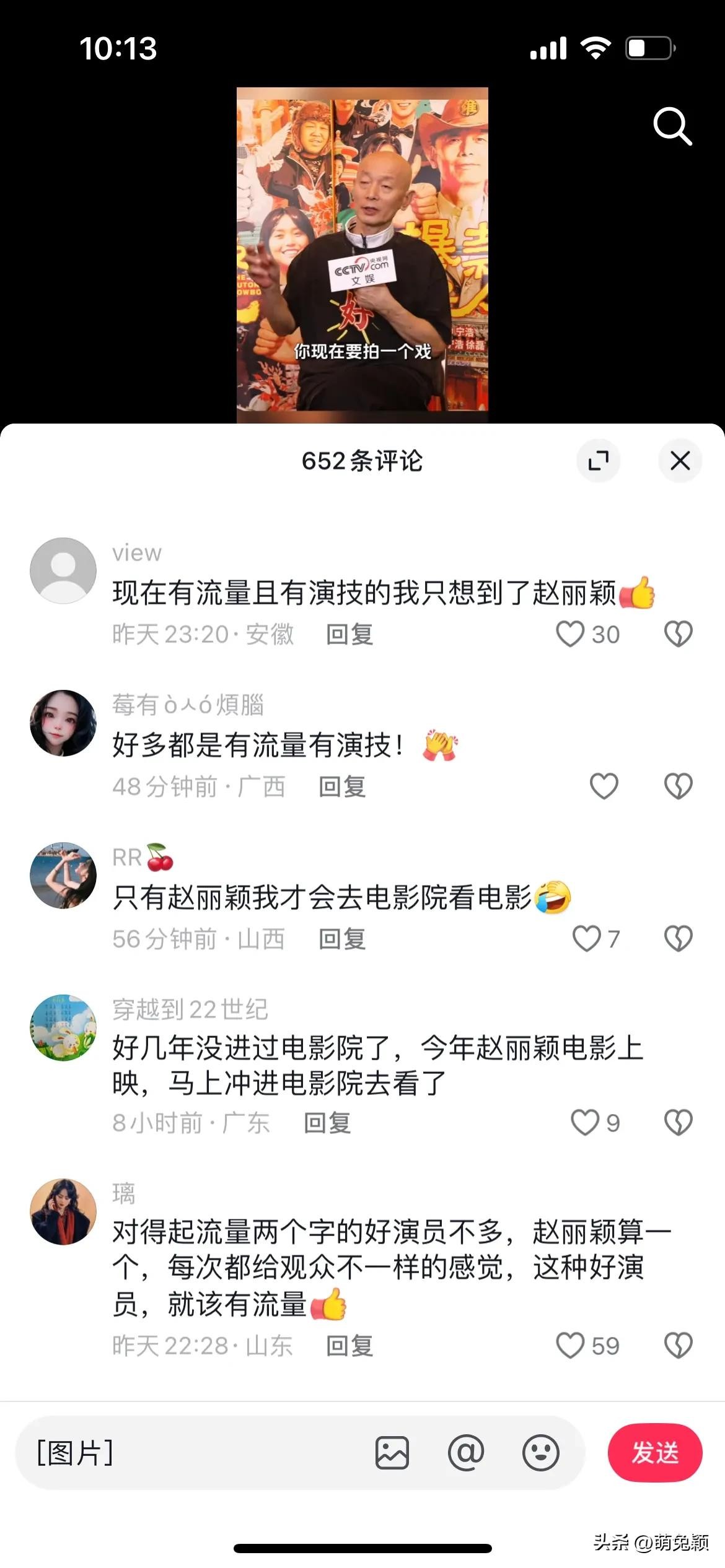Send the comment with 发送
The width and height of the screenshot is (725, 1568).
[655, 1452]
